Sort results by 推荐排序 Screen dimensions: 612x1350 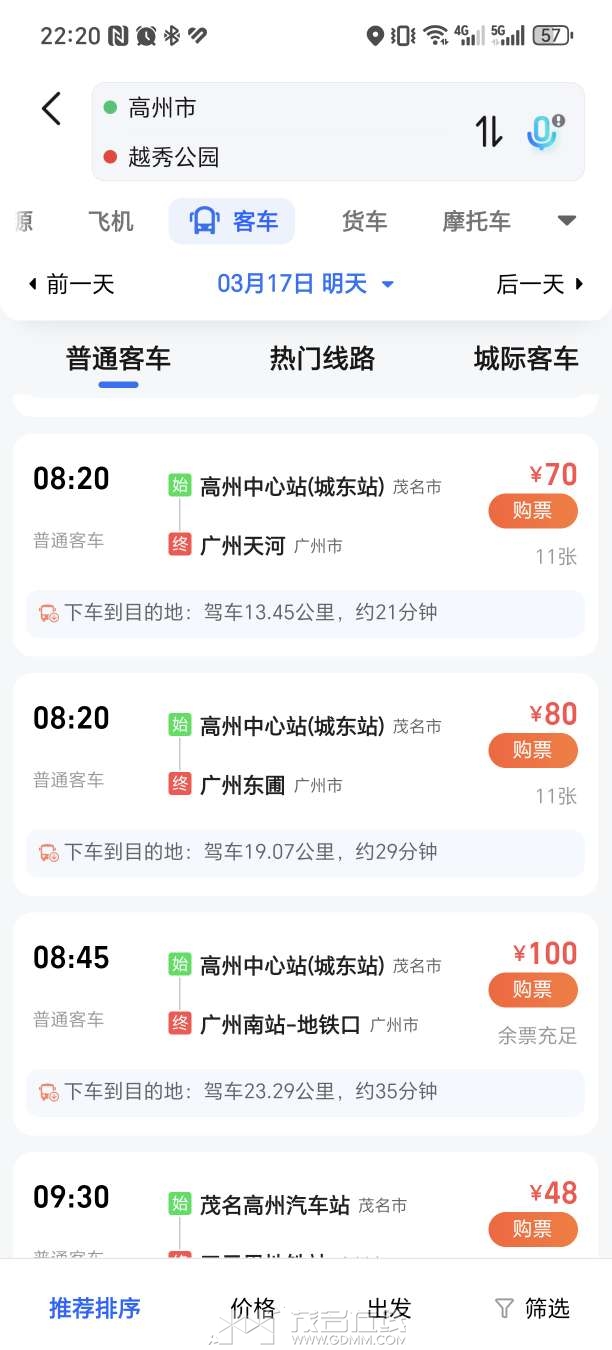tap(95, 1308)
